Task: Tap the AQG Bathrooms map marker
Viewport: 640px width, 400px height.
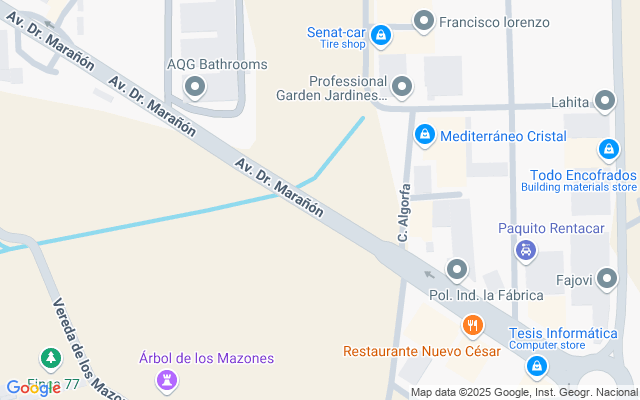Action: [x=195, y=88]
